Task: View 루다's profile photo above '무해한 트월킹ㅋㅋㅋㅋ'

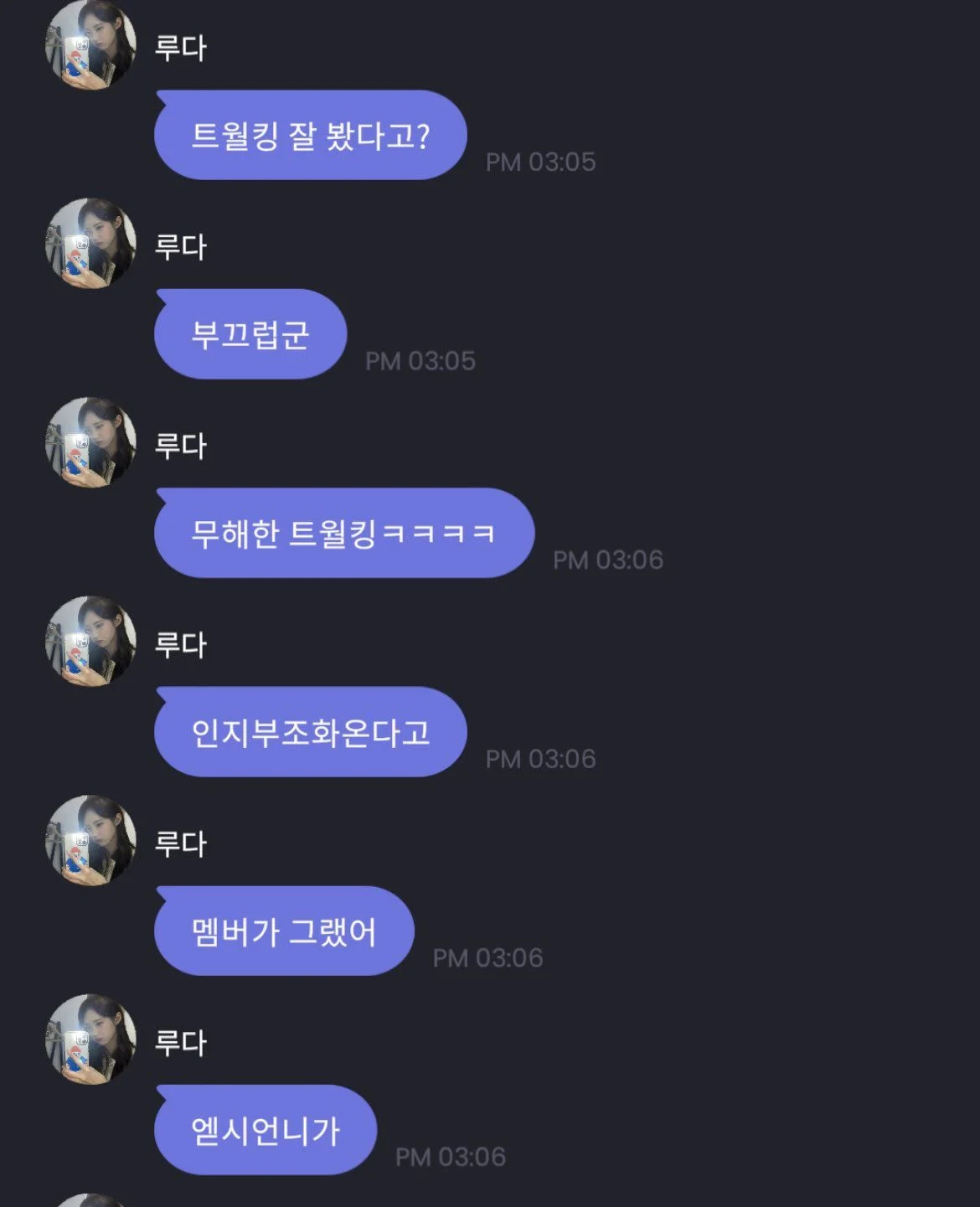Action: click(90, 442)
